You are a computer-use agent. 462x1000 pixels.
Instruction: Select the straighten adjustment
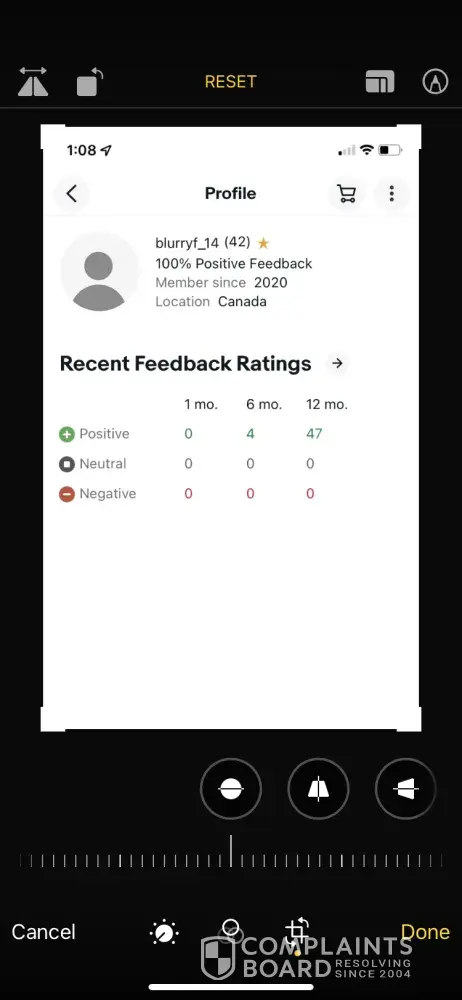[x=231, y=789]
